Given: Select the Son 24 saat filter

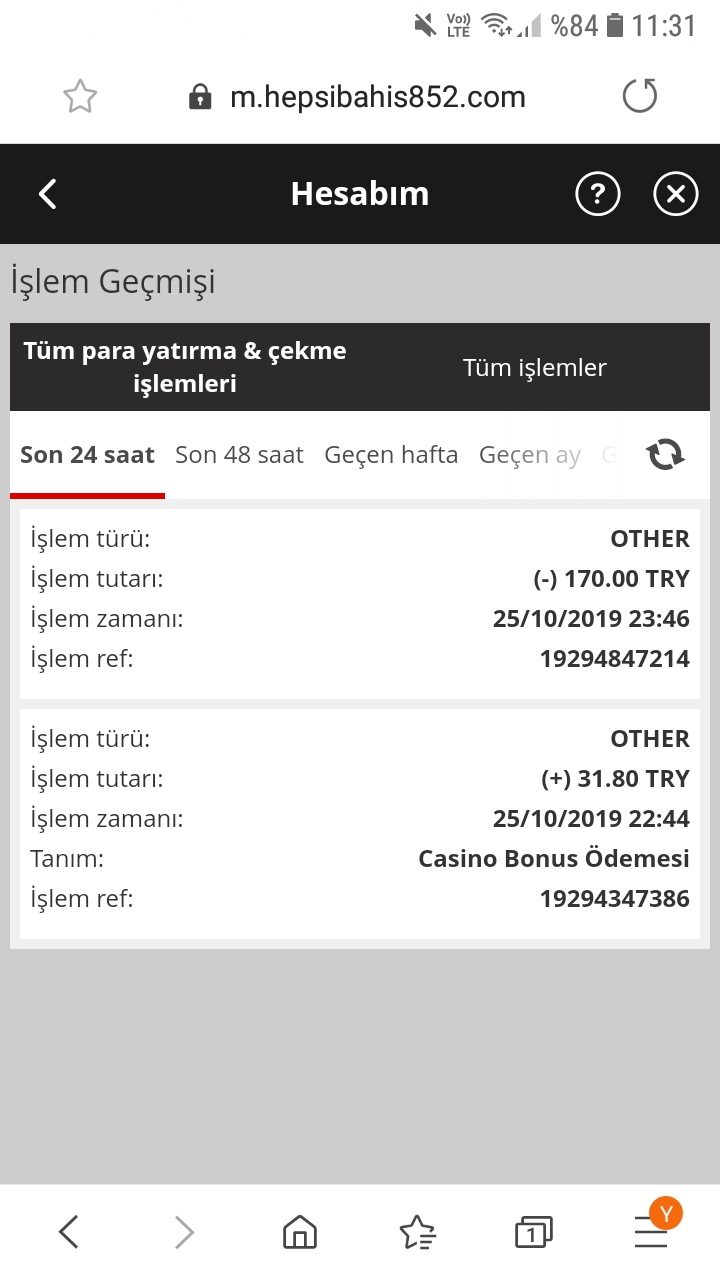Looking at the screenshot, I should pos(88,455).
